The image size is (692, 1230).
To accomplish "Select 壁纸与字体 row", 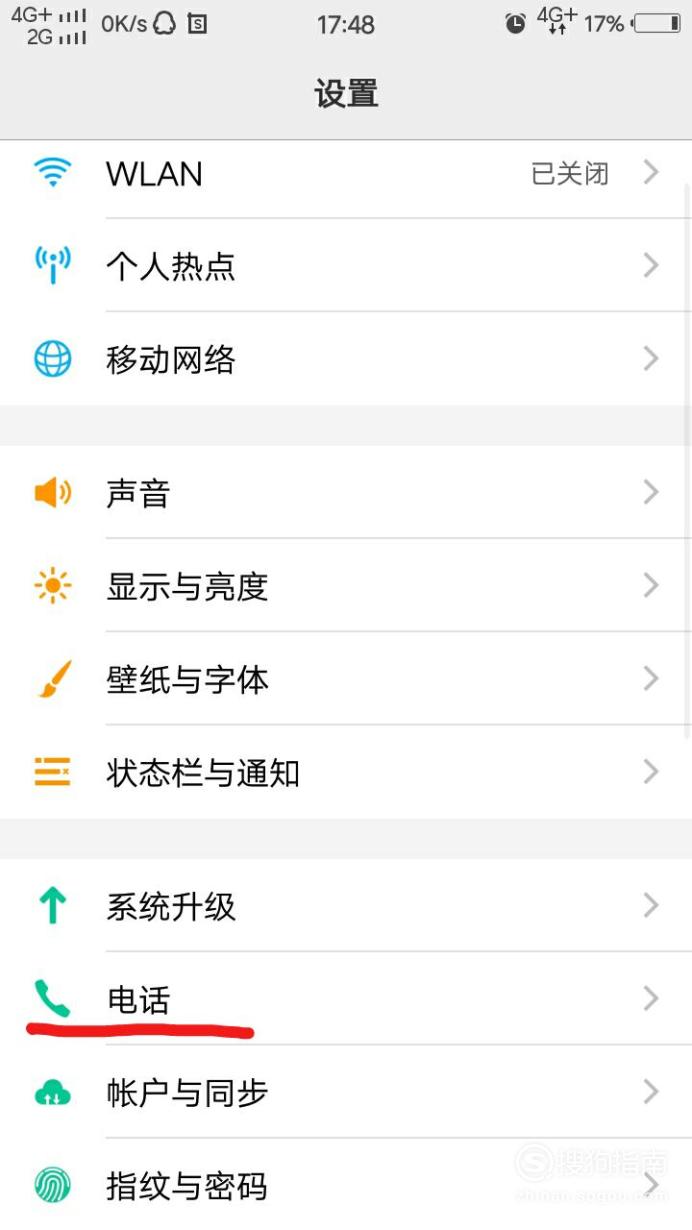I will [346, 678].
